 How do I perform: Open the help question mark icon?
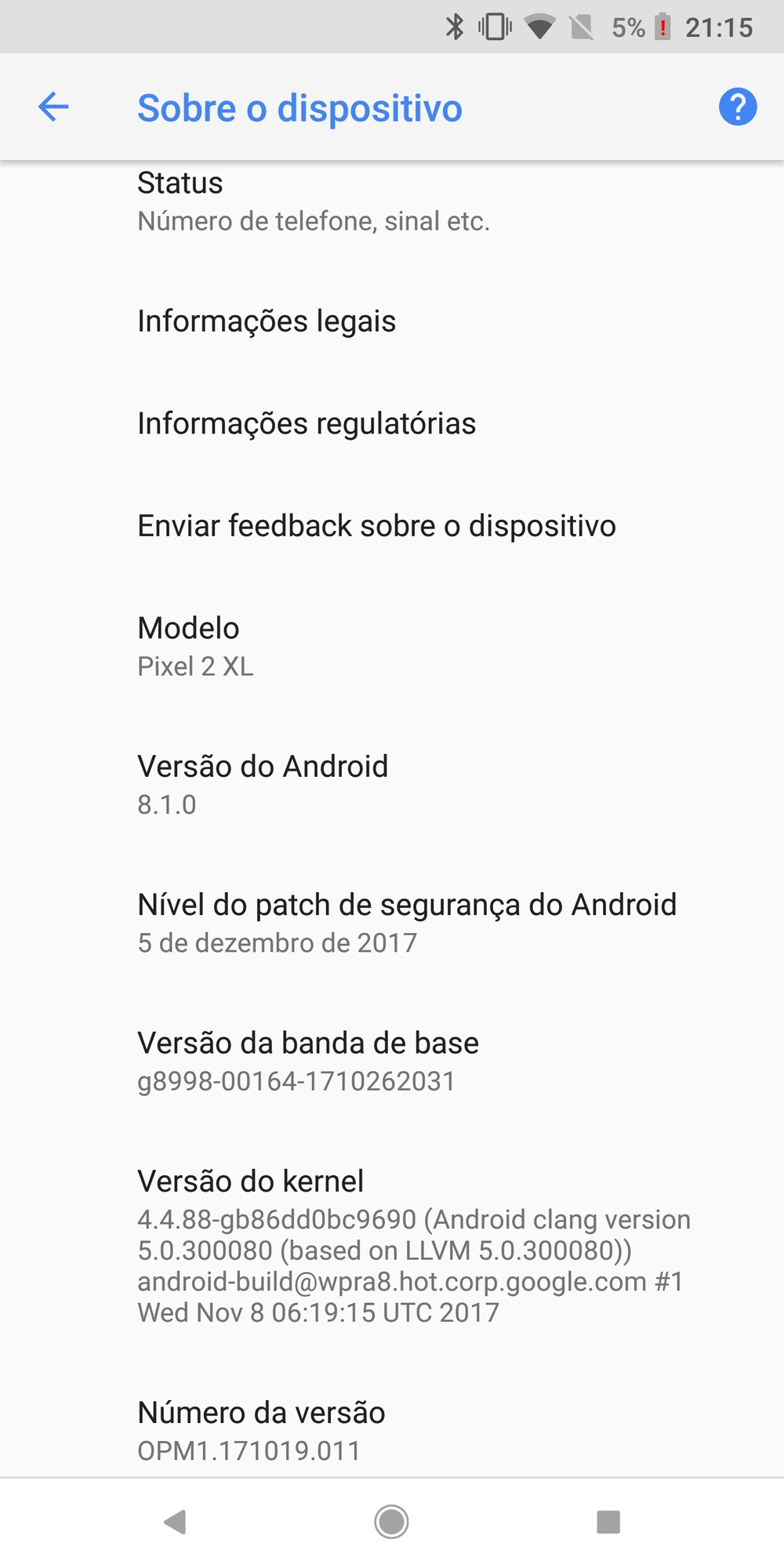[x=737, y=107]
